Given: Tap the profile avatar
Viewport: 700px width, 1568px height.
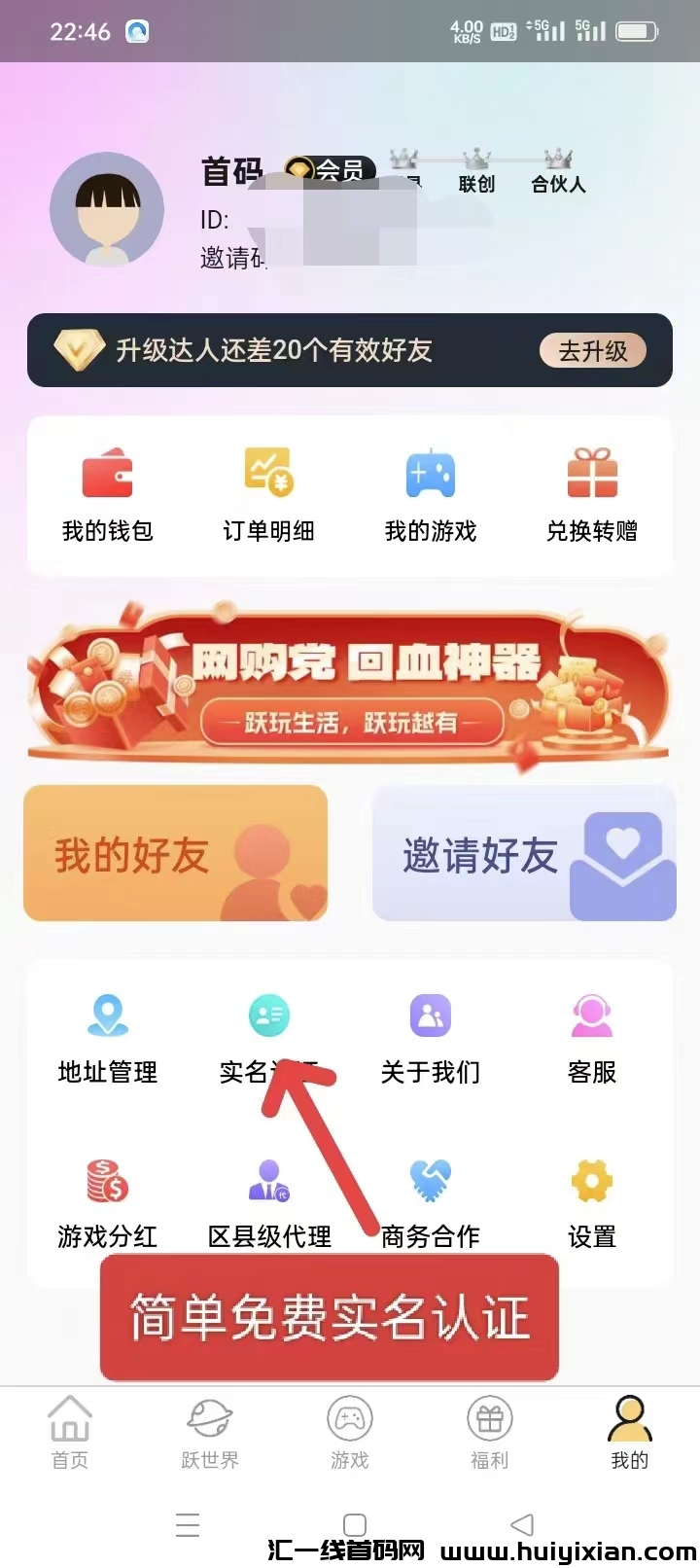Looking at the screenshot, I should (107, 209).
